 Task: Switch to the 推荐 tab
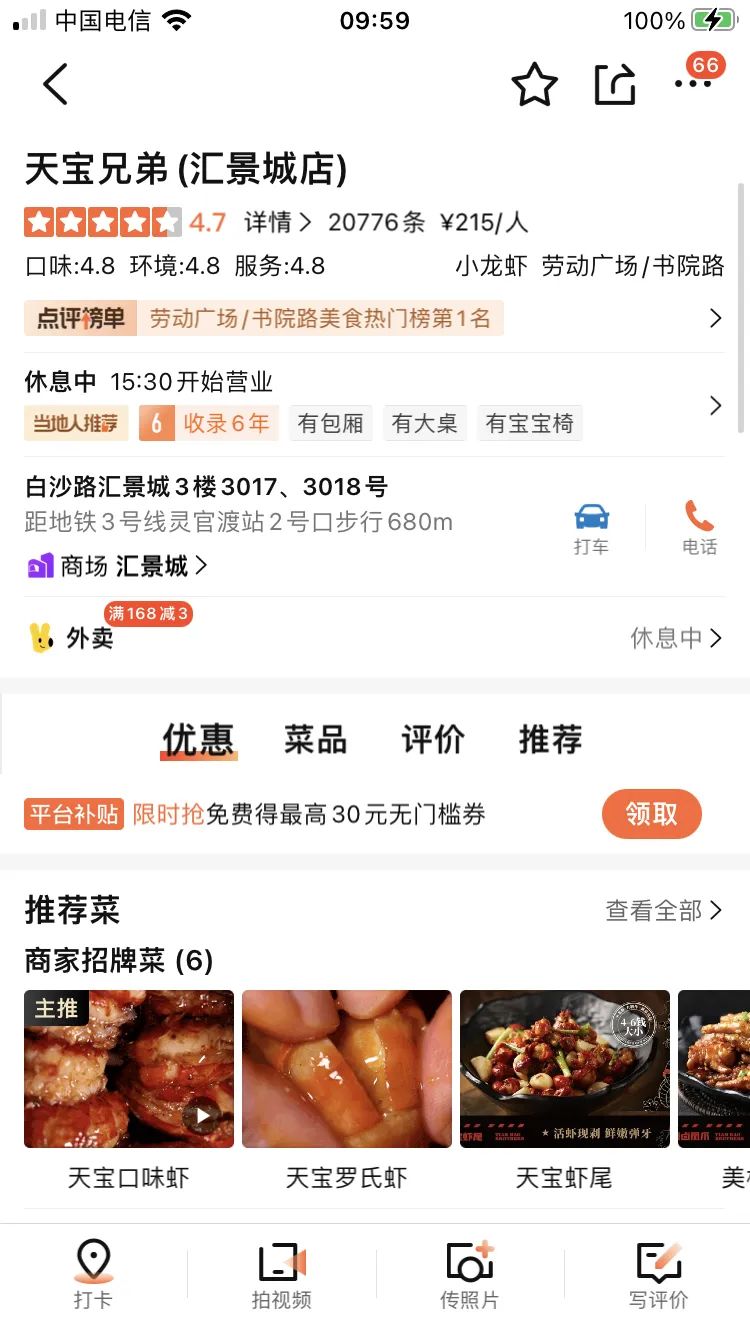click(550, 740)
